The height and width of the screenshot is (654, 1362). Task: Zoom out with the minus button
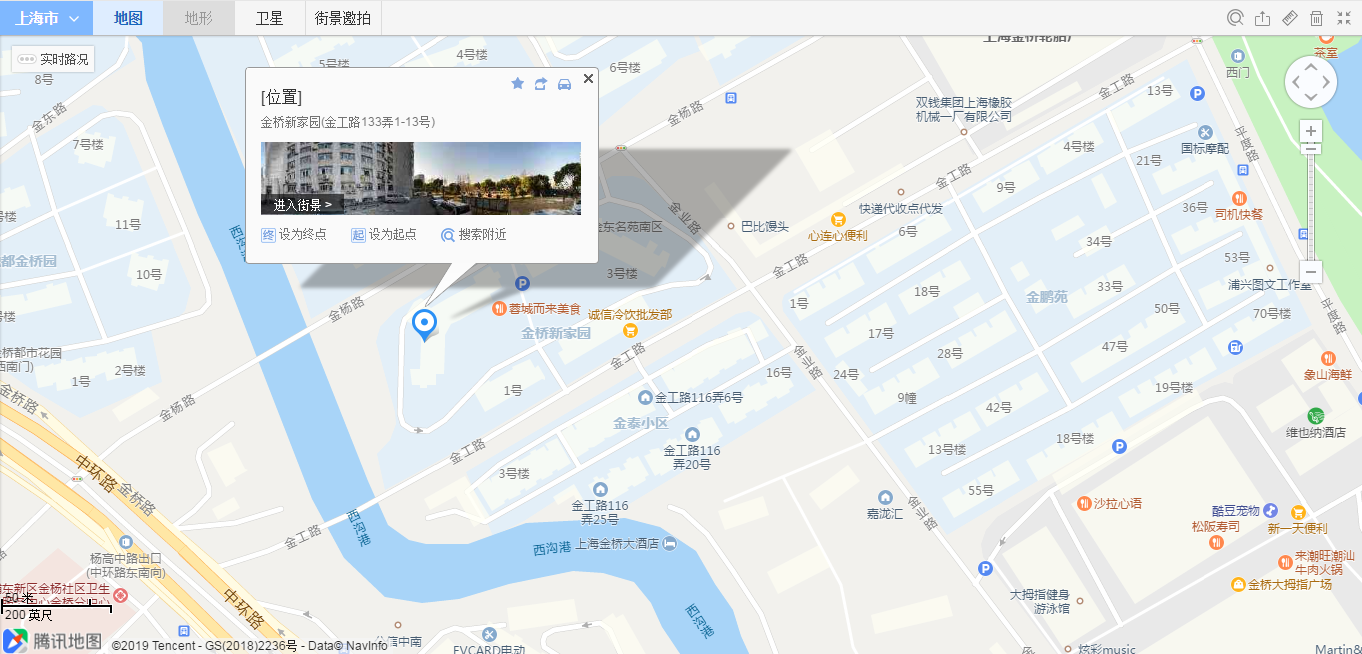point(1311,272)
